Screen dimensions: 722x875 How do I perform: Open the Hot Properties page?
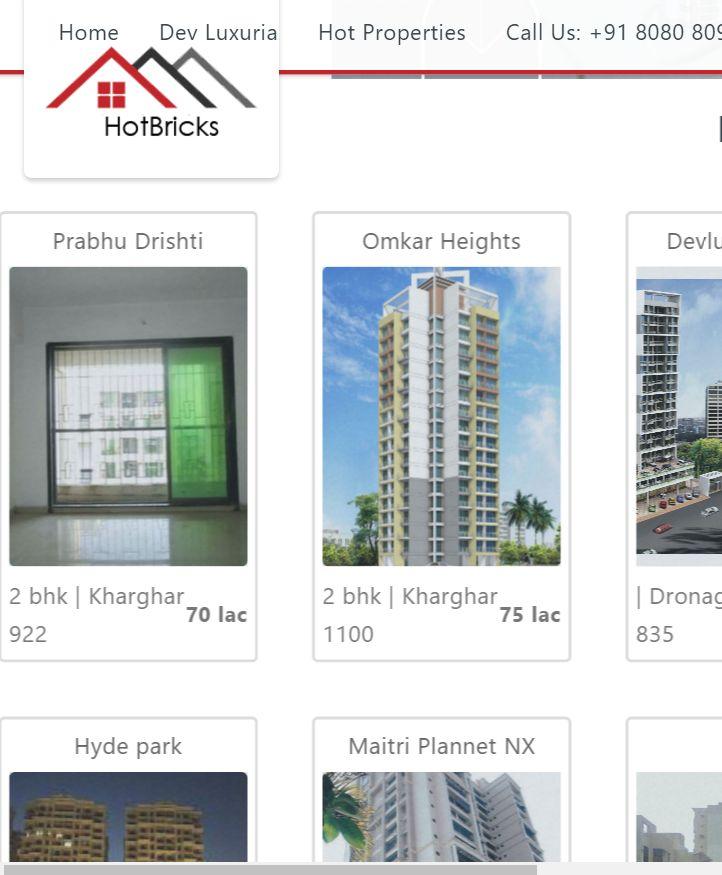[391, 33]
